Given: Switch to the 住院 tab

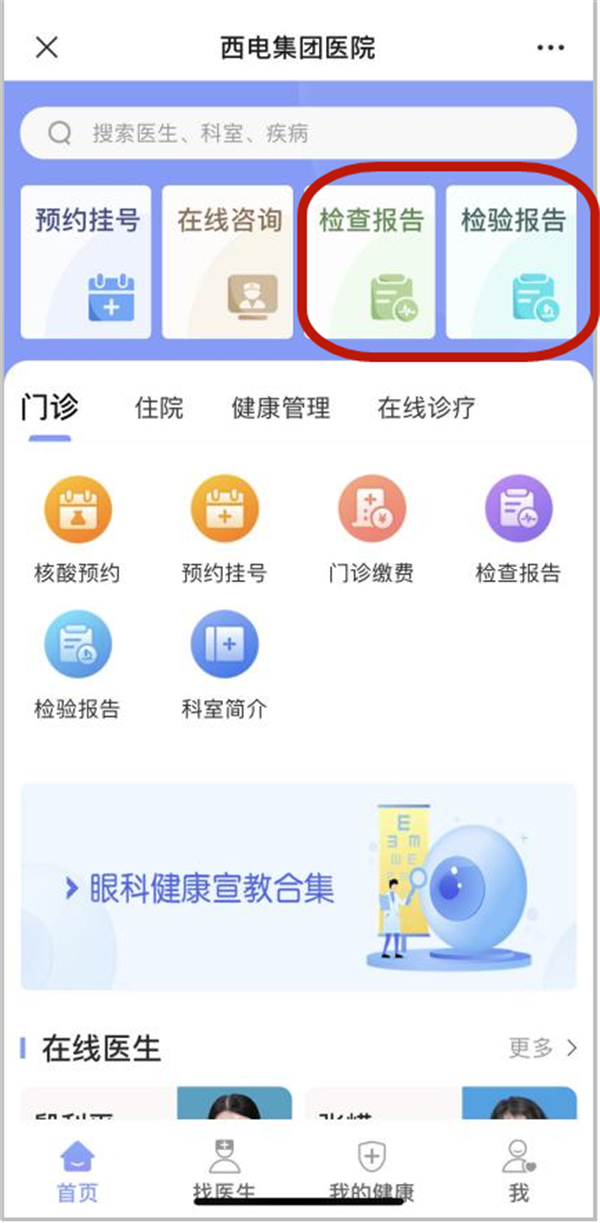Looking at the screenshot, I should [159, 408].
